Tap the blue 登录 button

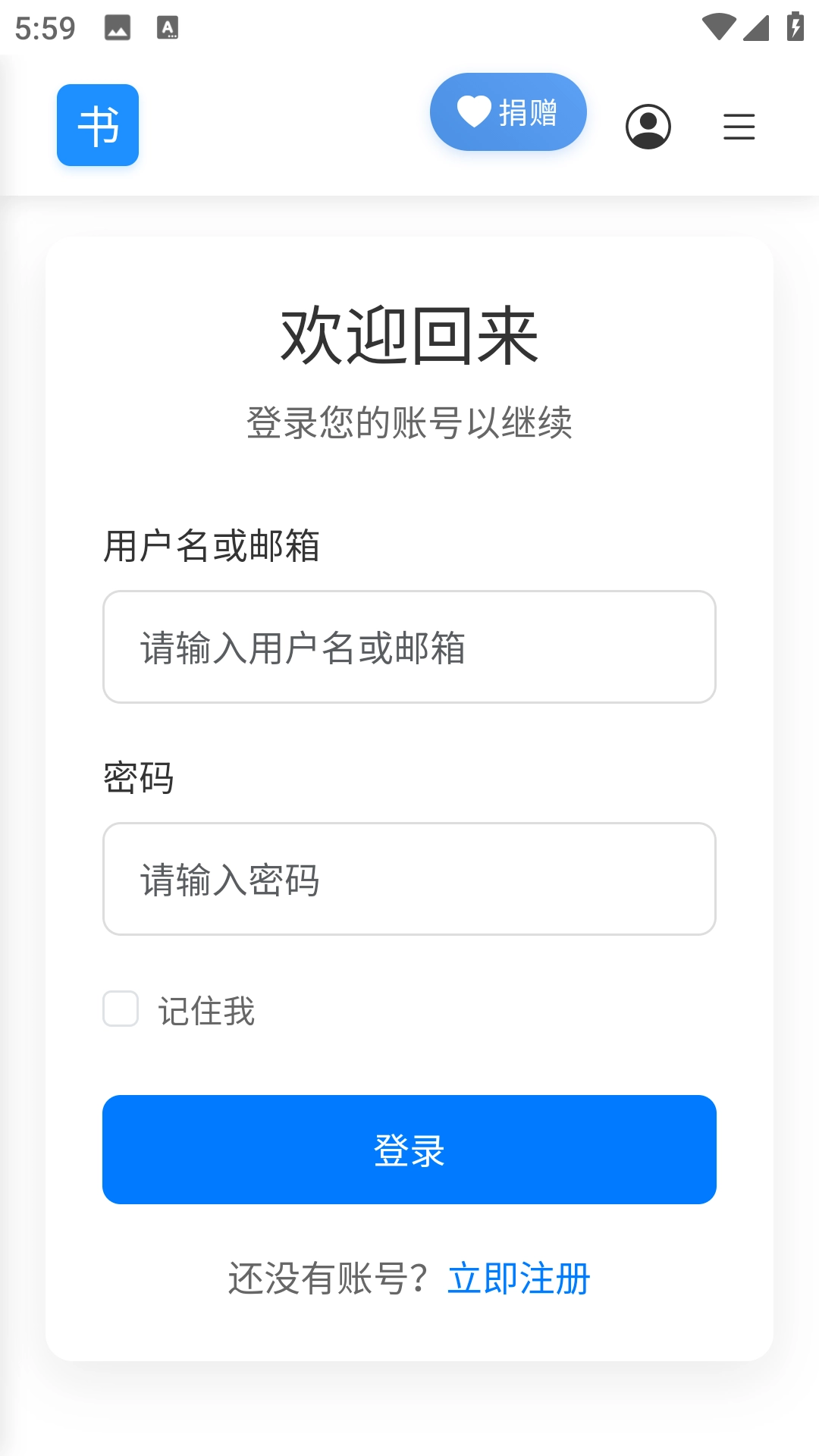pos(409,1150)
